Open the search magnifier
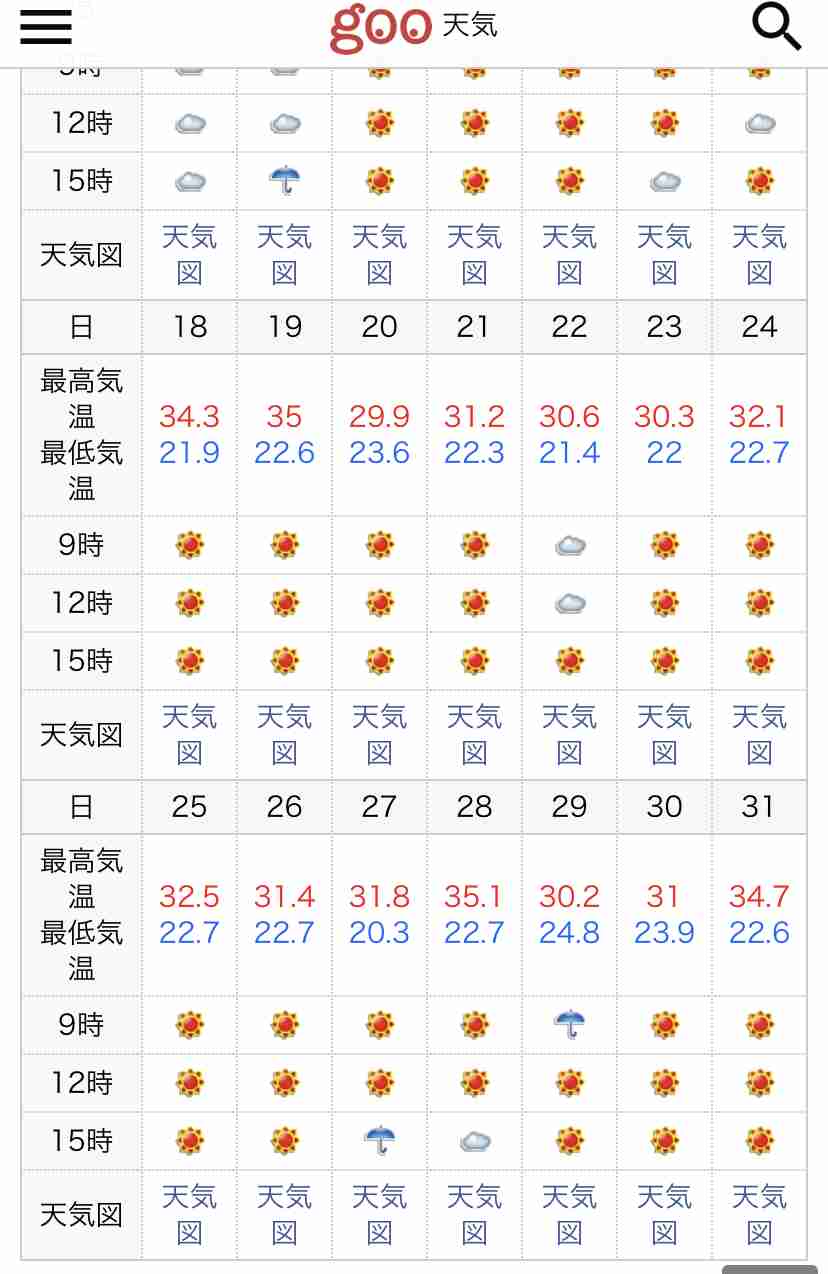This screenshot has width=828, height=1274. click(776, 27)
